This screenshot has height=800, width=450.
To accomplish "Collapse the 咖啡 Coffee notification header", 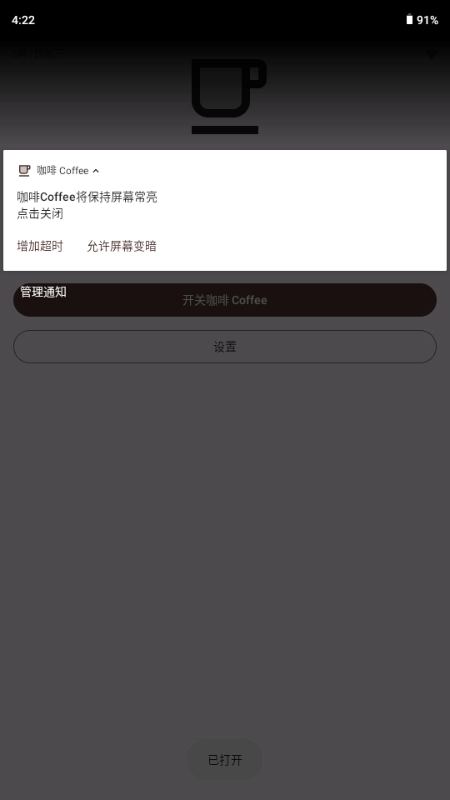I will point(96,171).
